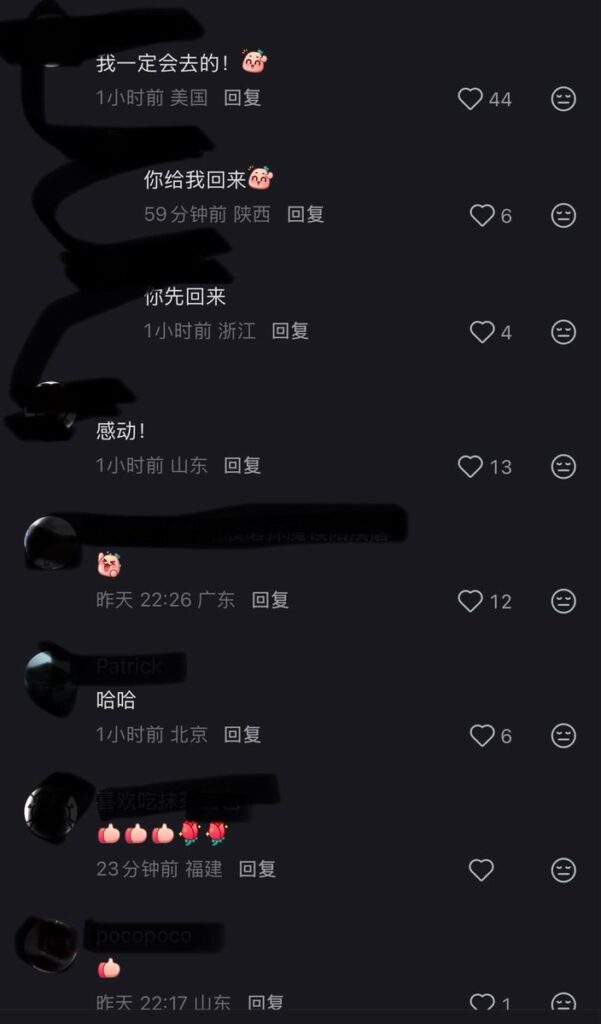The width and height of the screenshot is (601, 1024).
Task: Reply to the 浙江 comment
Action: pyautogui.click(x=290, y=331)
